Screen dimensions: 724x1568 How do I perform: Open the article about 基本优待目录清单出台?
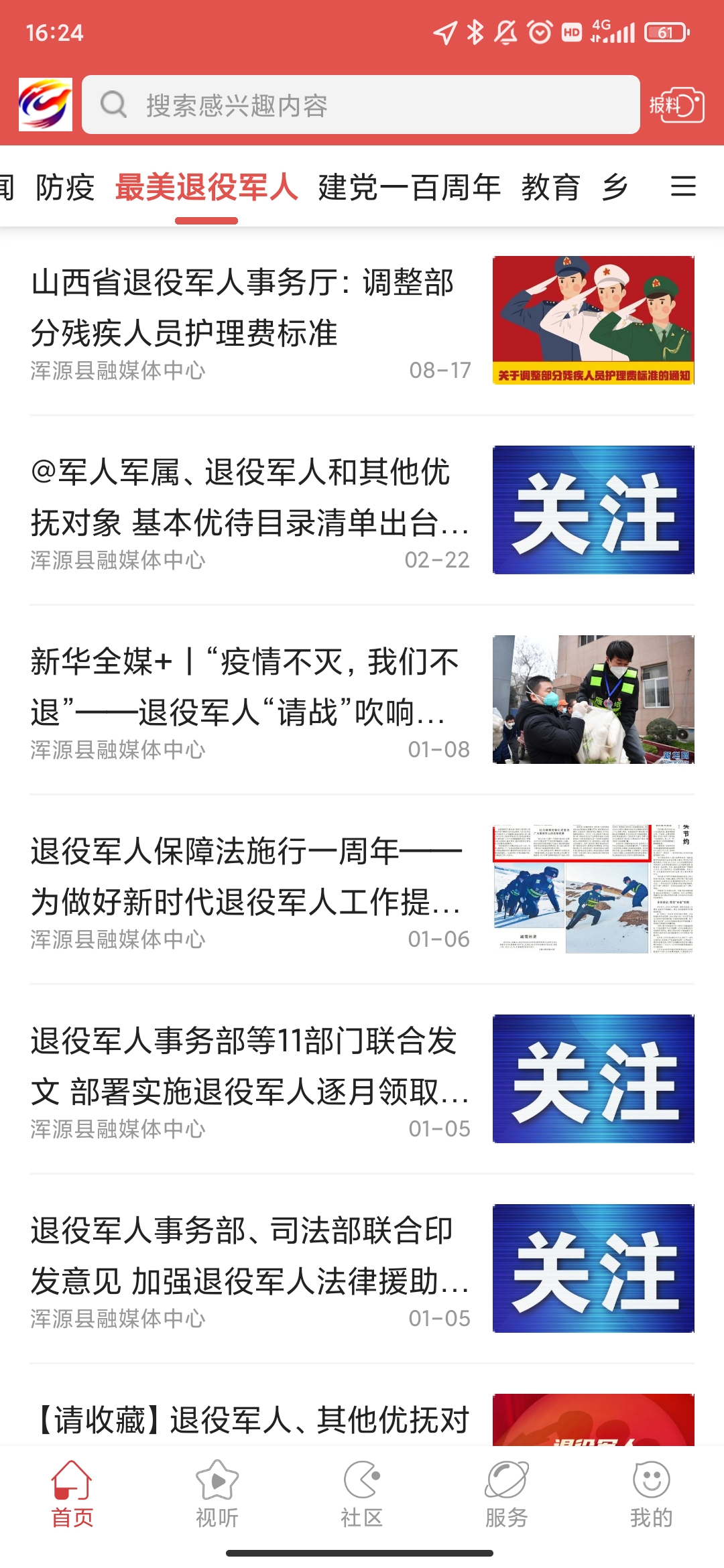coord(251,498)
